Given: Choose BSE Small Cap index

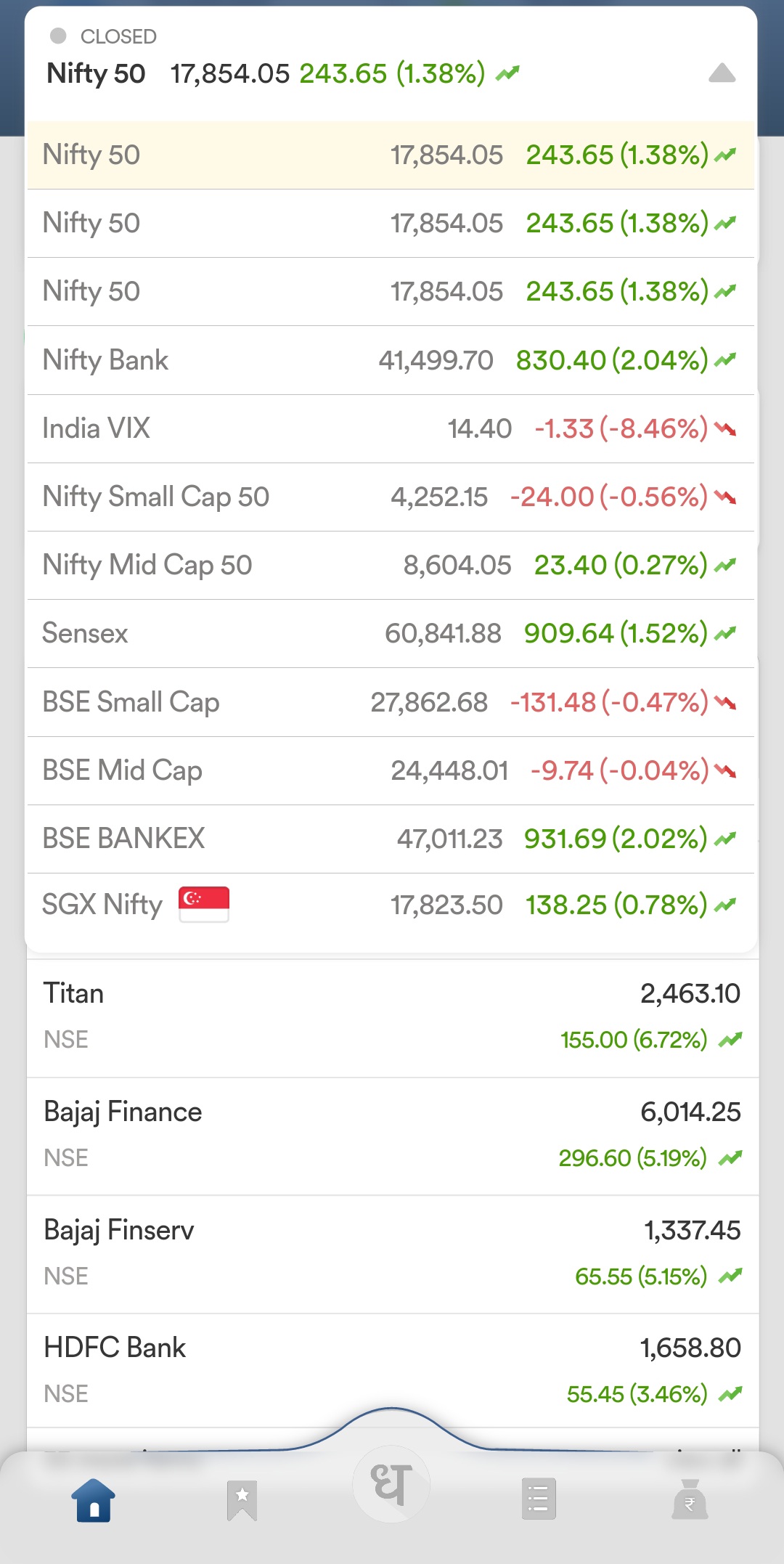Looking at the screenshot, I should tap(391, 702).
